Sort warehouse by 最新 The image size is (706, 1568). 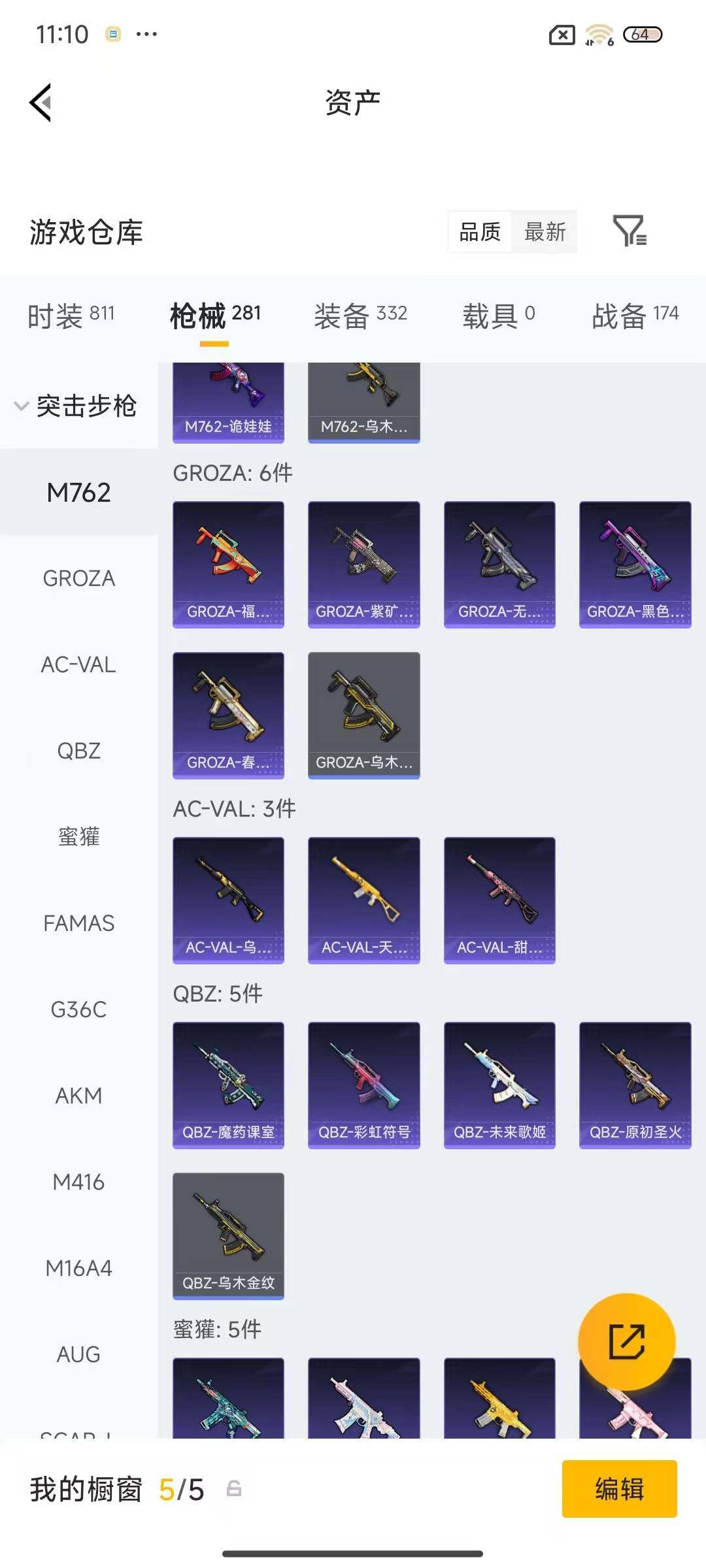point(545,232)
